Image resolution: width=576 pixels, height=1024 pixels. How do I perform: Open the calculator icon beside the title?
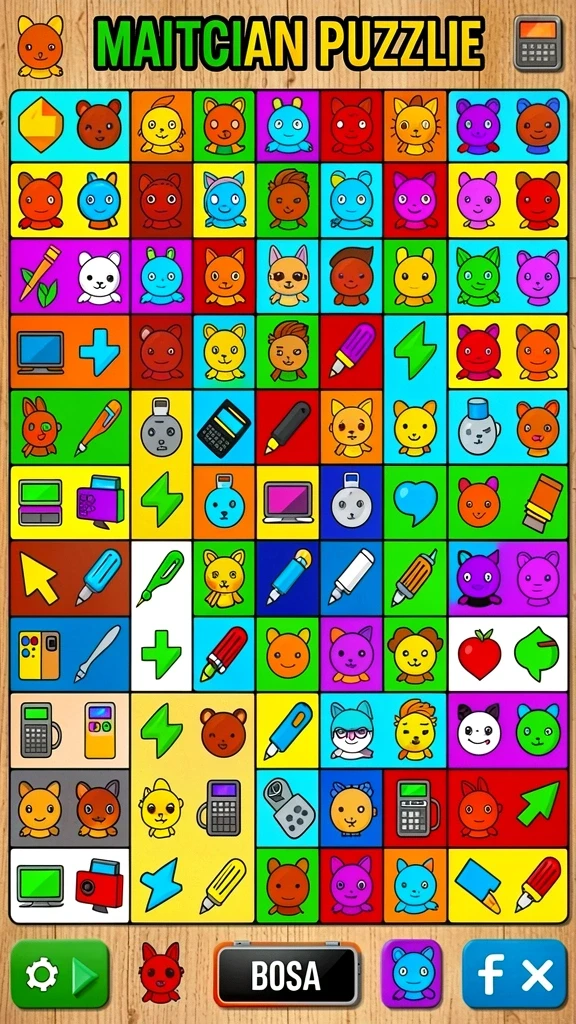[x=537, y=43]
